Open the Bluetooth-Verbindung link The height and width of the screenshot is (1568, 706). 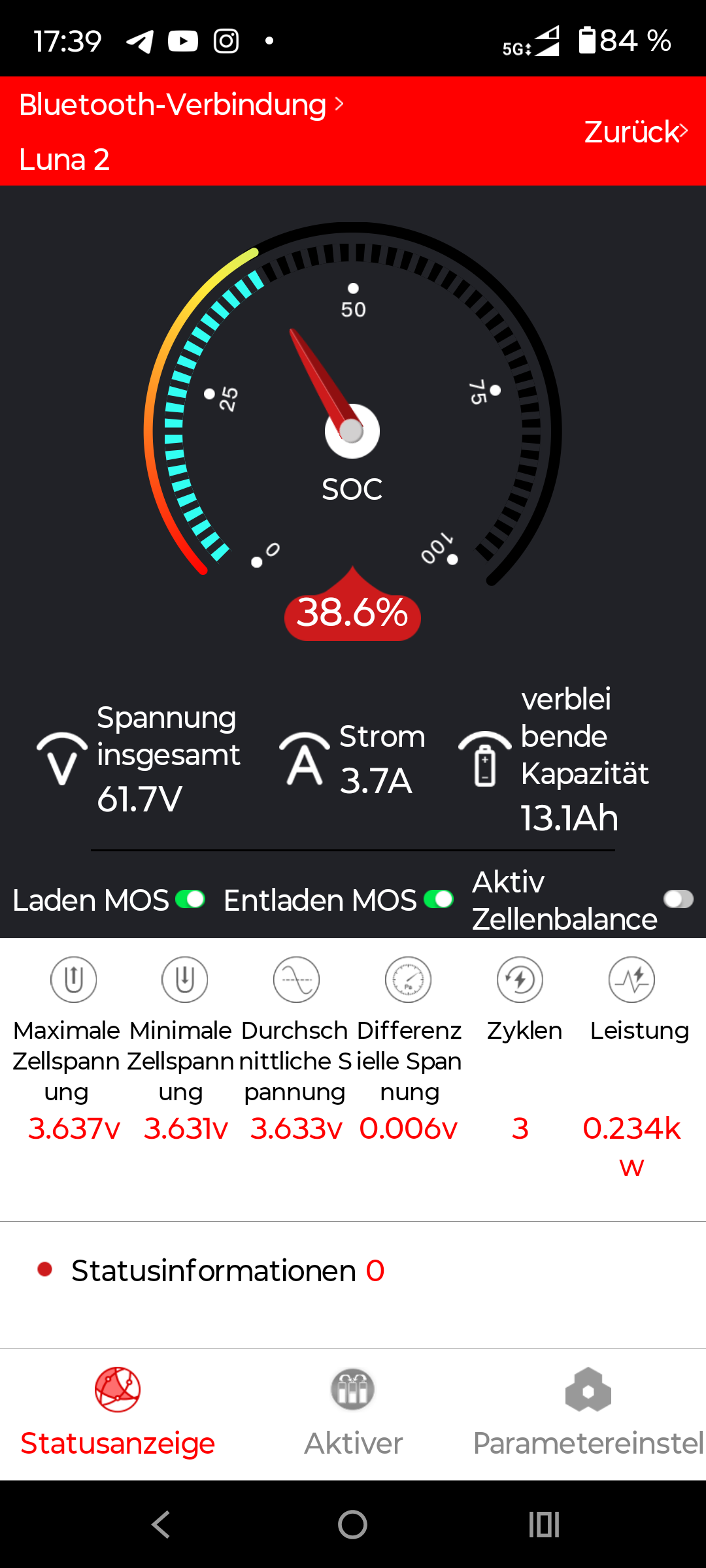click(181, 105)
